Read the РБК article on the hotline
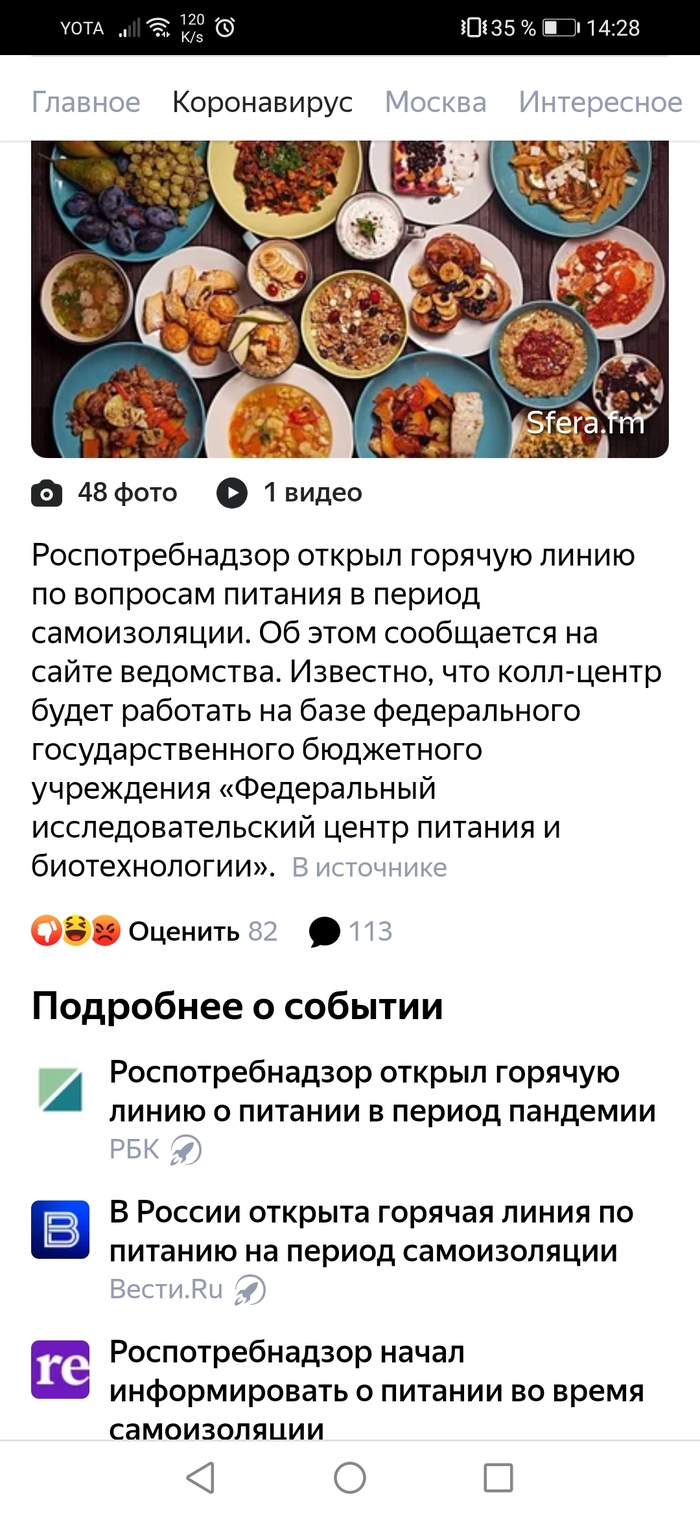Screen dimensions: 700x1516 coord(382,1091)
